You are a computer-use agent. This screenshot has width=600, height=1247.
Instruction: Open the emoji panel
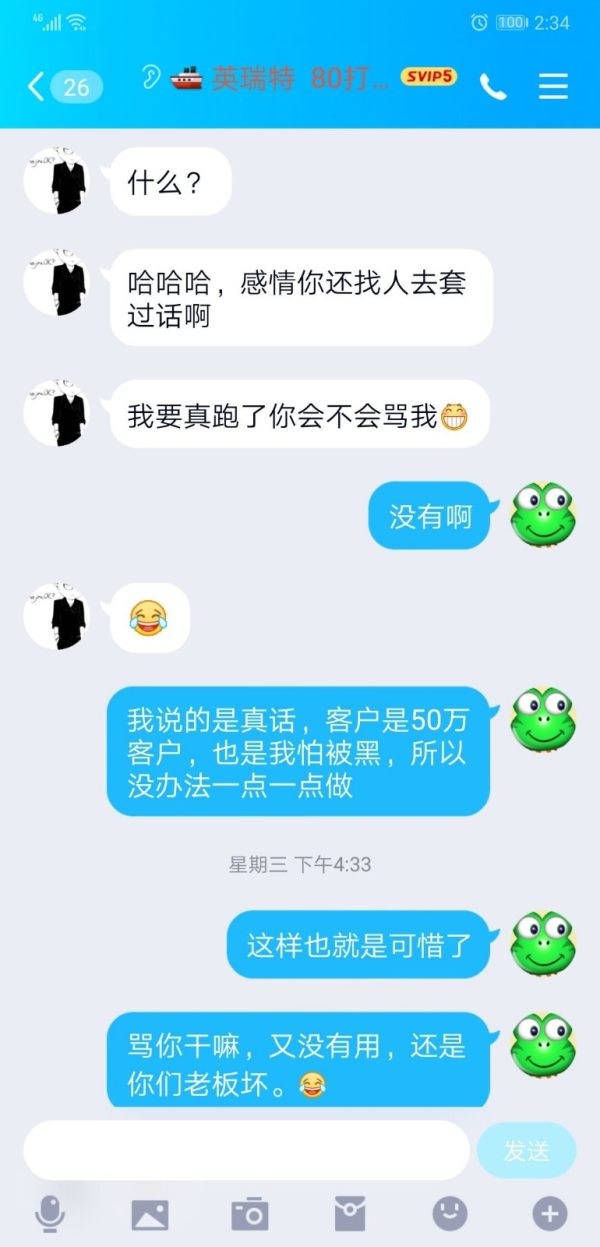pos(450,1214)
